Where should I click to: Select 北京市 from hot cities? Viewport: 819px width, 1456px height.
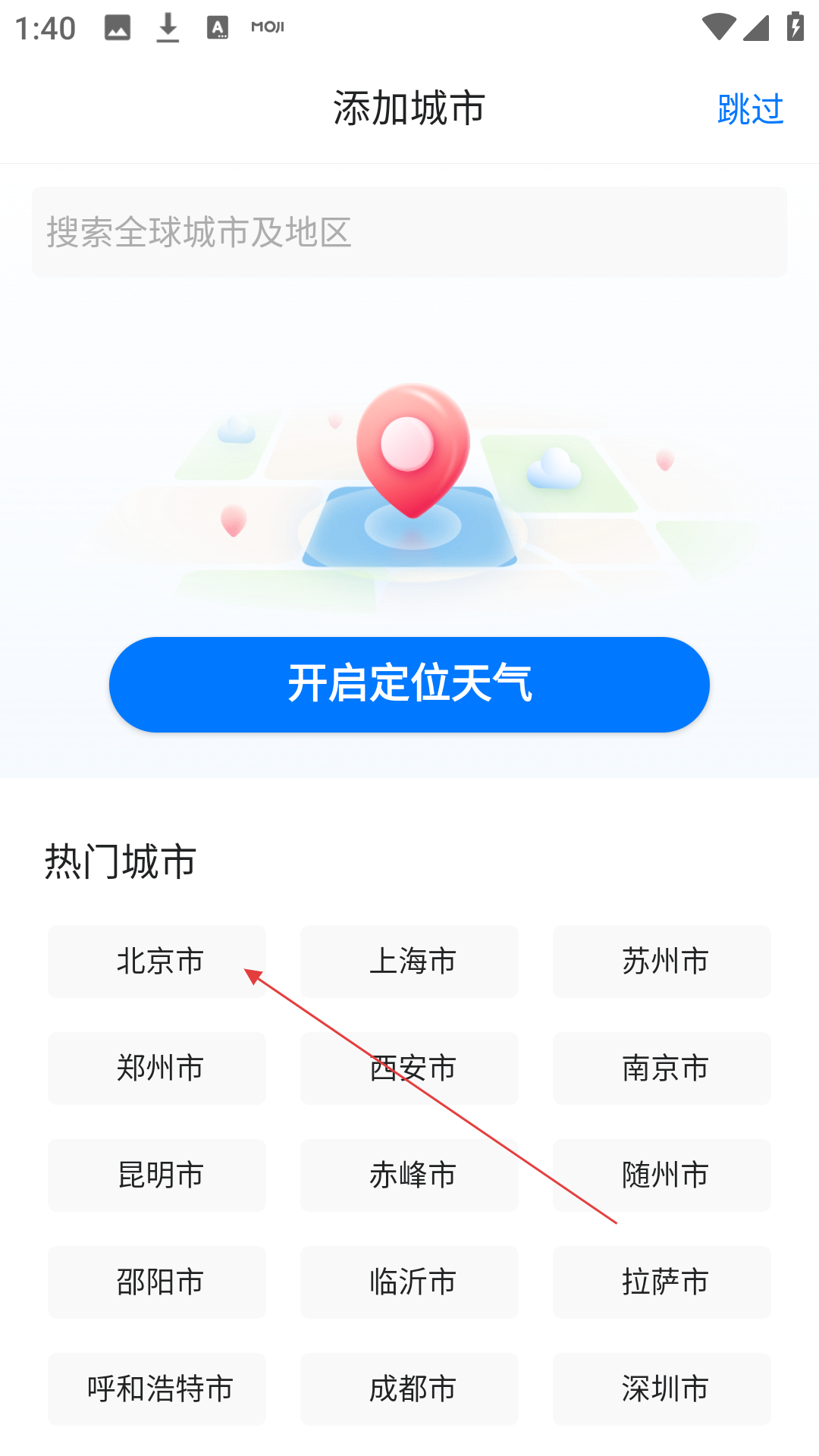[157, 962]
